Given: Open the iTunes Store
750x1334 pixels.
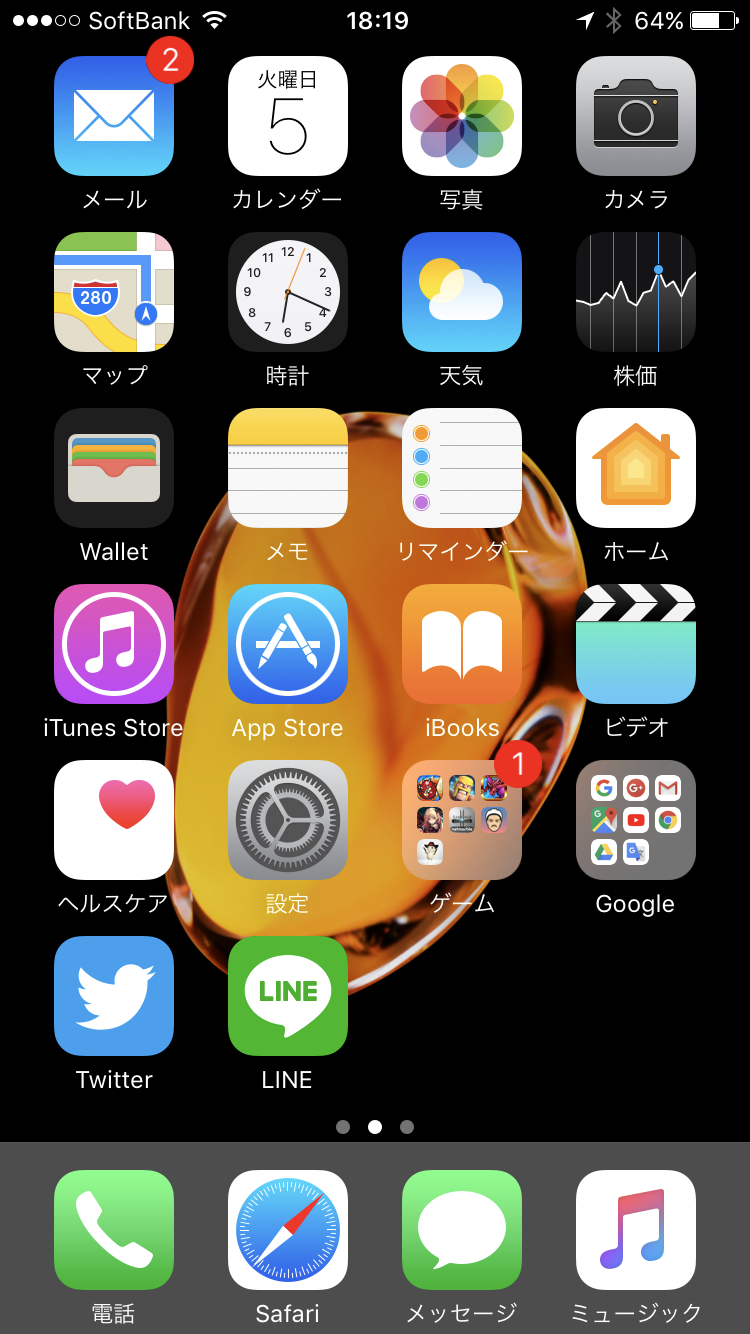Looking at the screenshot, I should pos(114,644).
